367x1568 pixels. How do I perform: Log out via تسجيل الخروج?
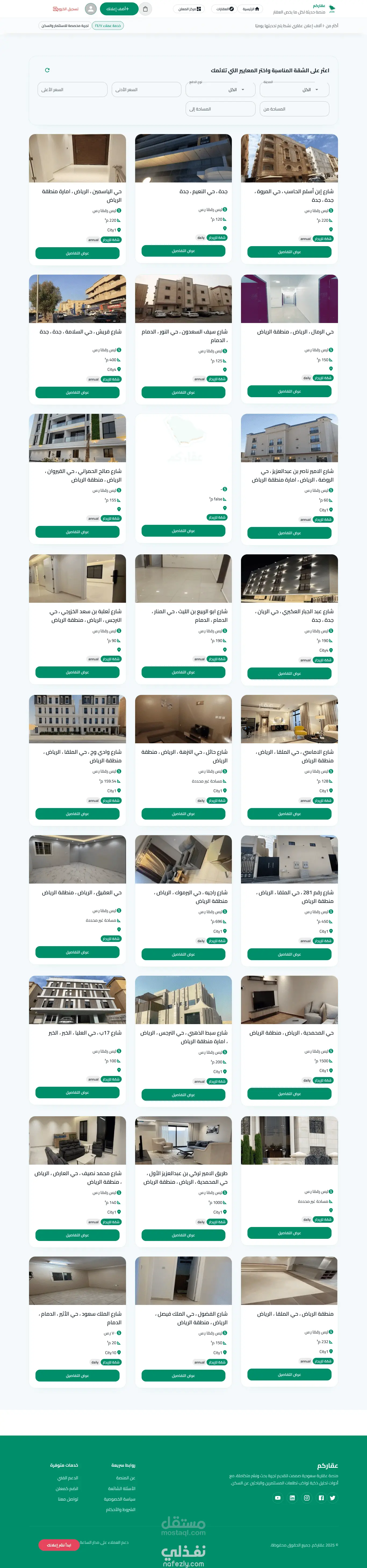tap(66, 9)
